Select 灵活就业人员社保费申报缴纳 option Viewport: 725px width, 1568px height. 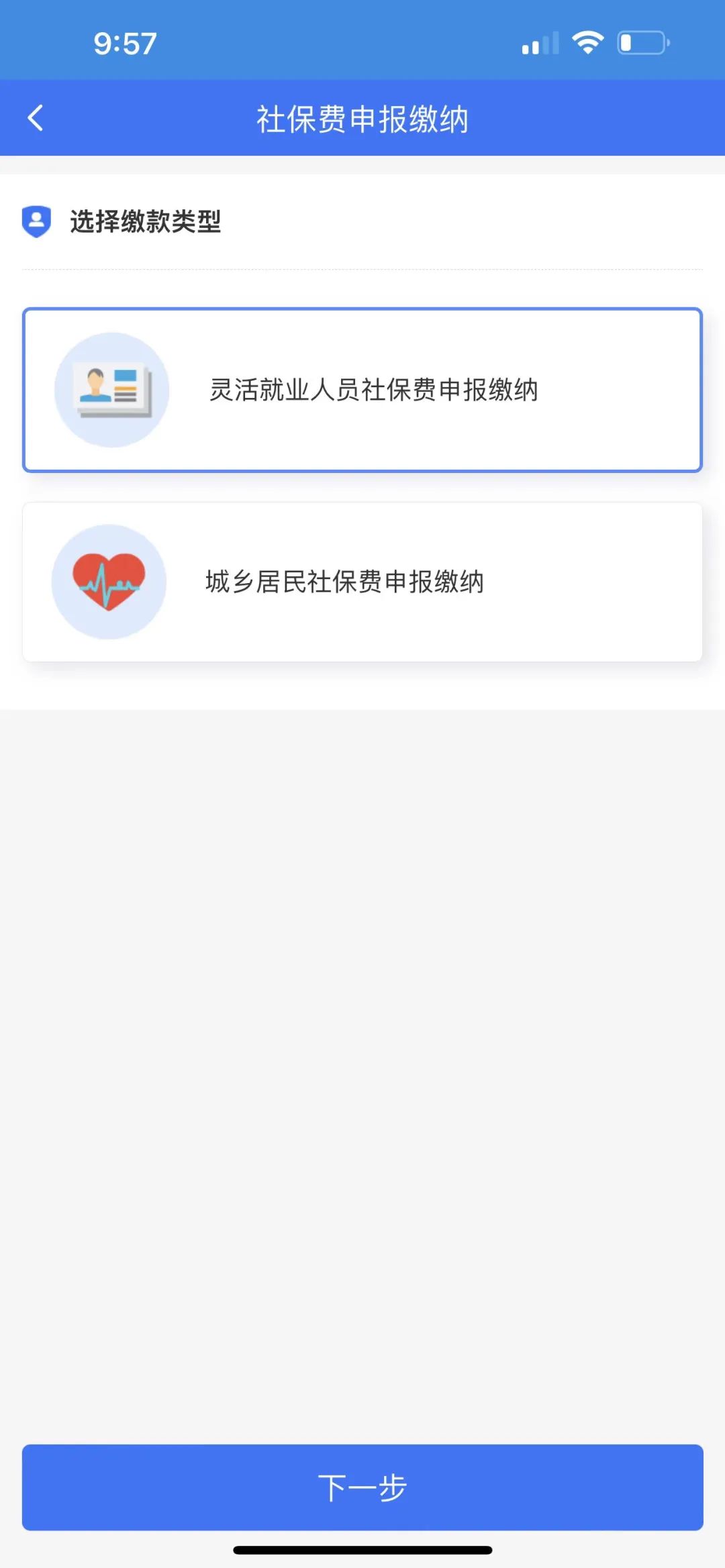point(362,390)
